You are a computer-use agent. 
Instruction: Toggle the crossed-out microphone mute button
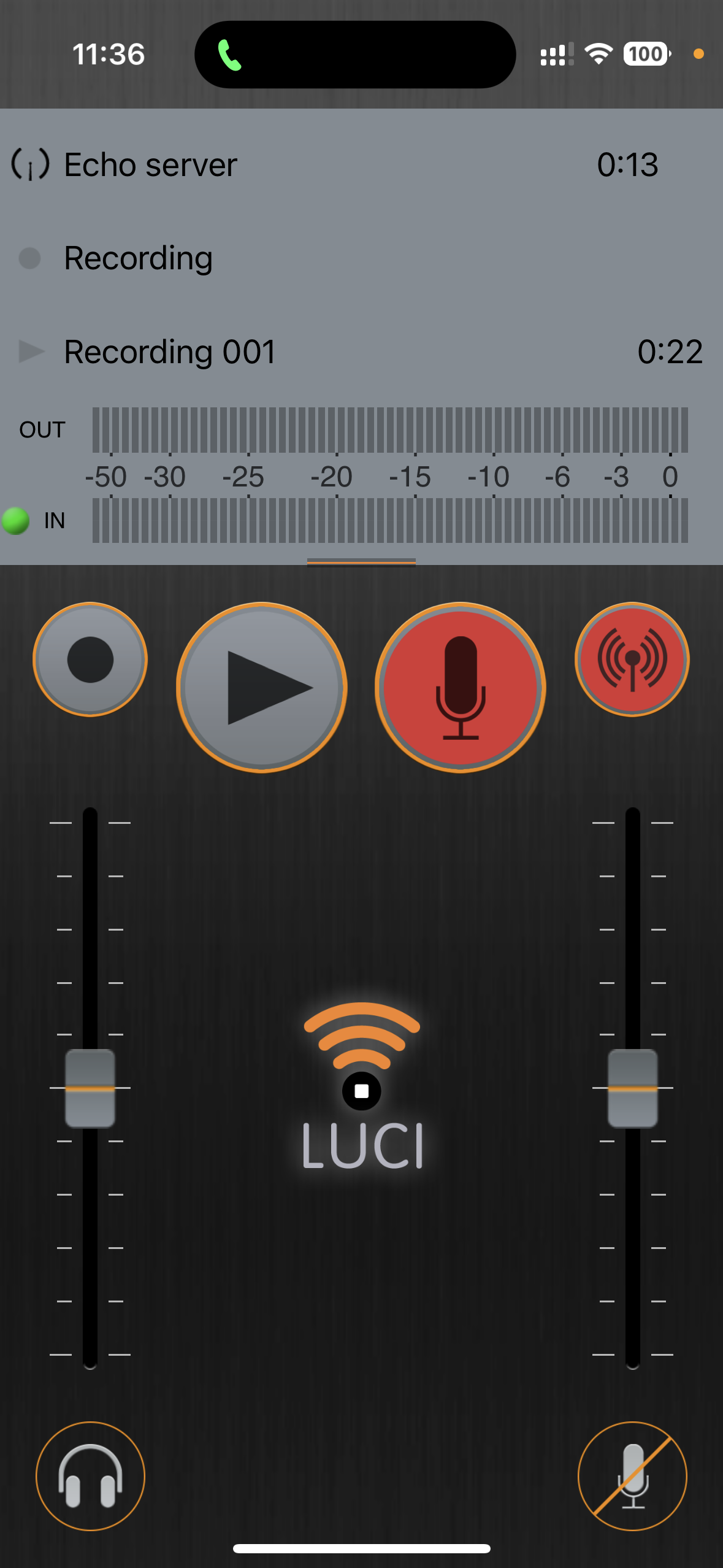click(632, 1475)
